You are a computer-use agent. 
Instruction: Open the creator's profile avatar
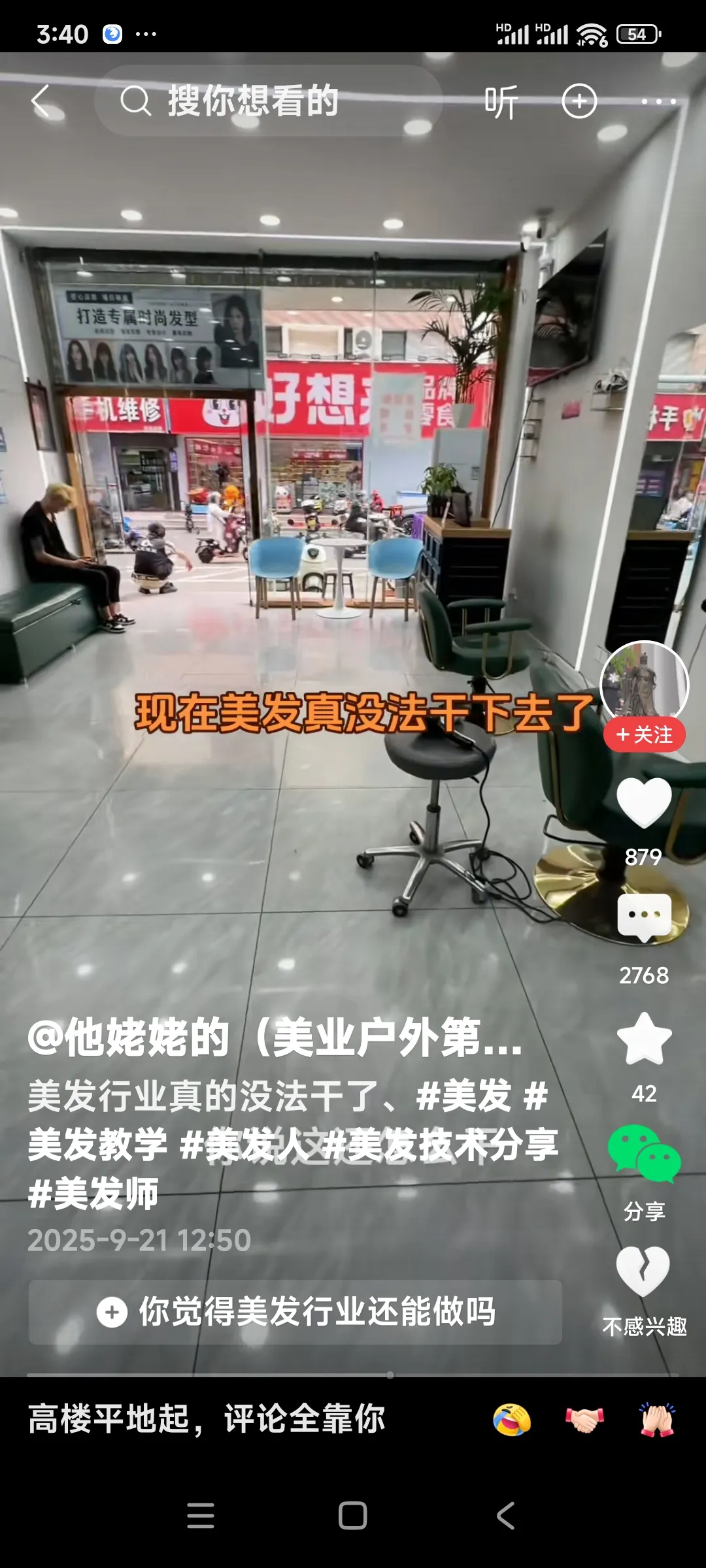point(644,683)
